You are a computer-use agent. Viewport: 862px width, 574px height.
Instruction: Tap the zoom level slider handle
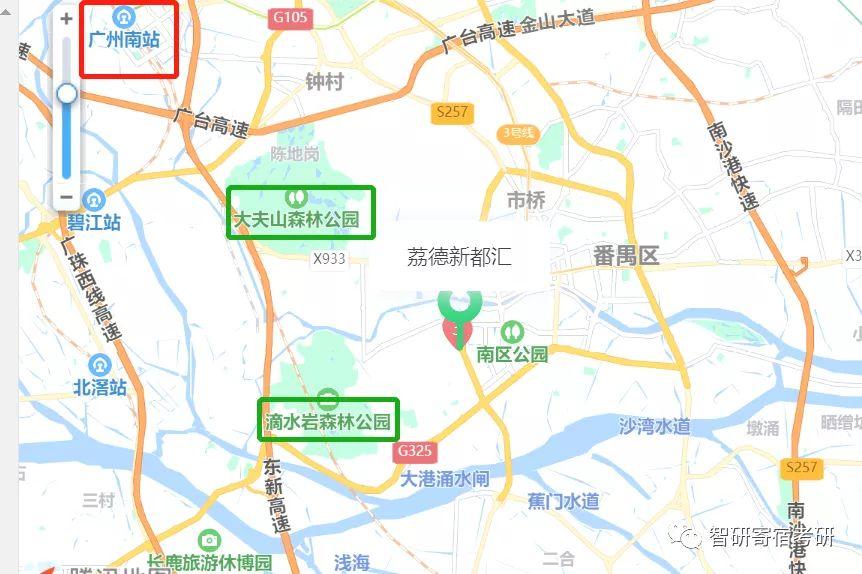point(67,93)
